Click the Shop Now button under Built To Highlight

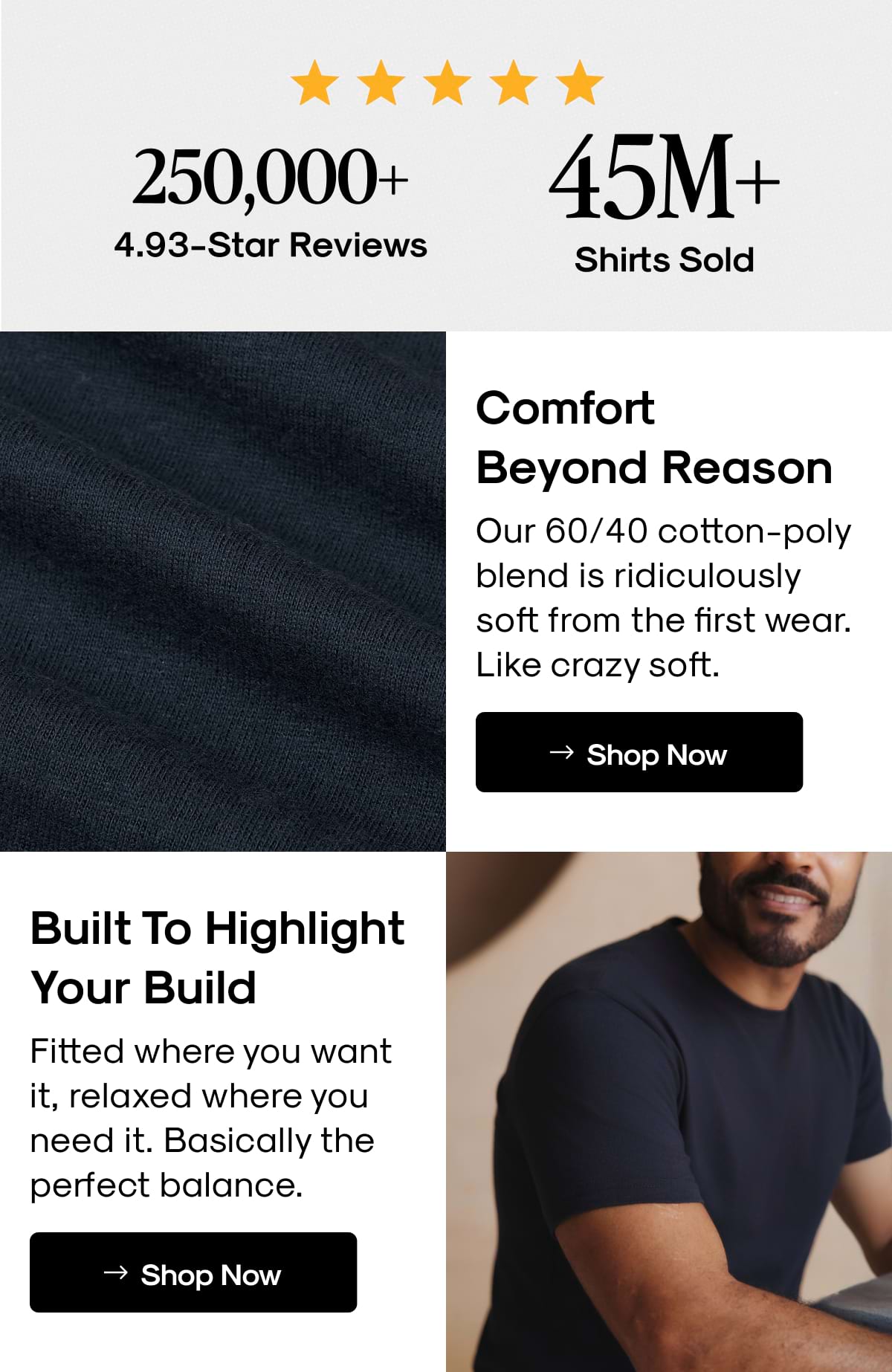194,1272
